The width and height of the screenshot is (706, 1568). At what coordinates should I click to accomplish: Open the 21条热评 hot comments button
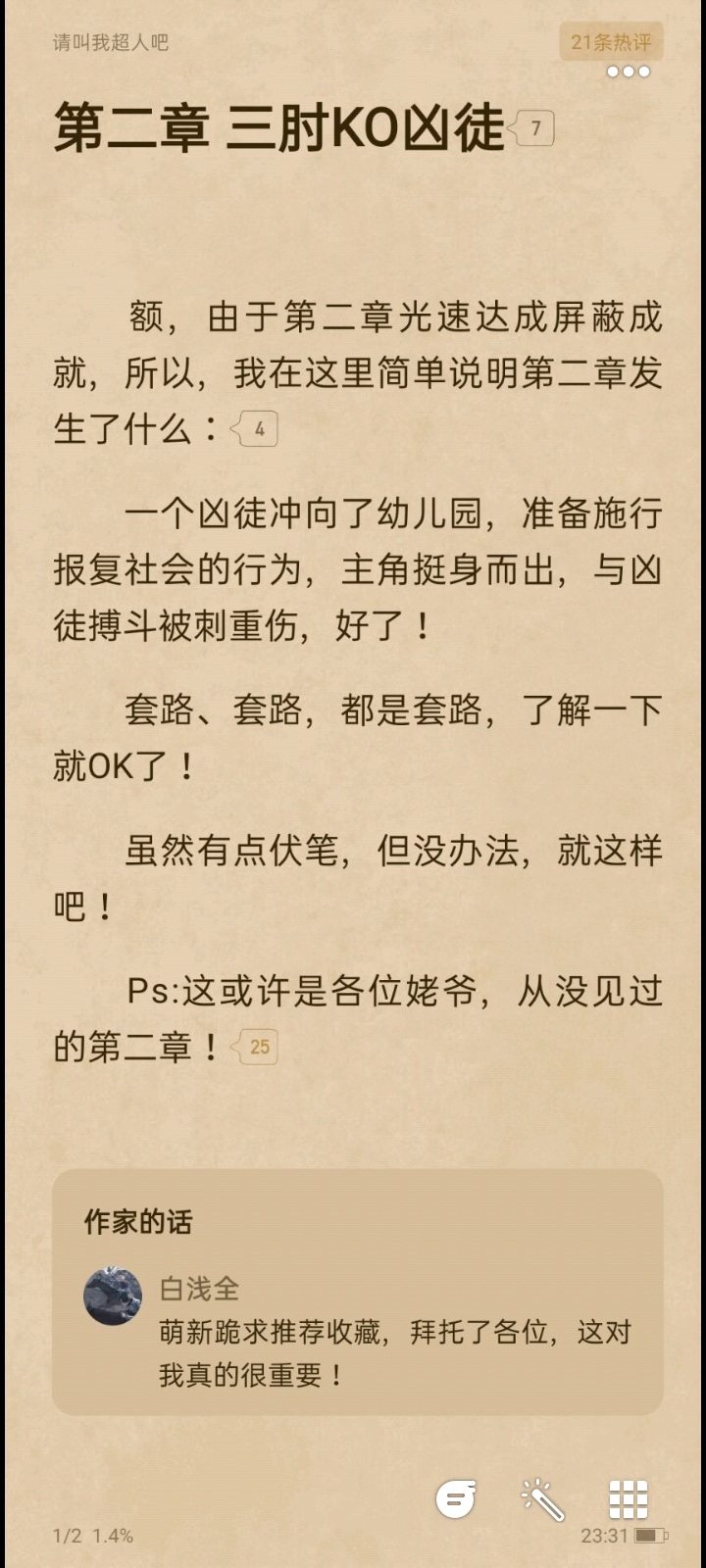coord(611,42)
